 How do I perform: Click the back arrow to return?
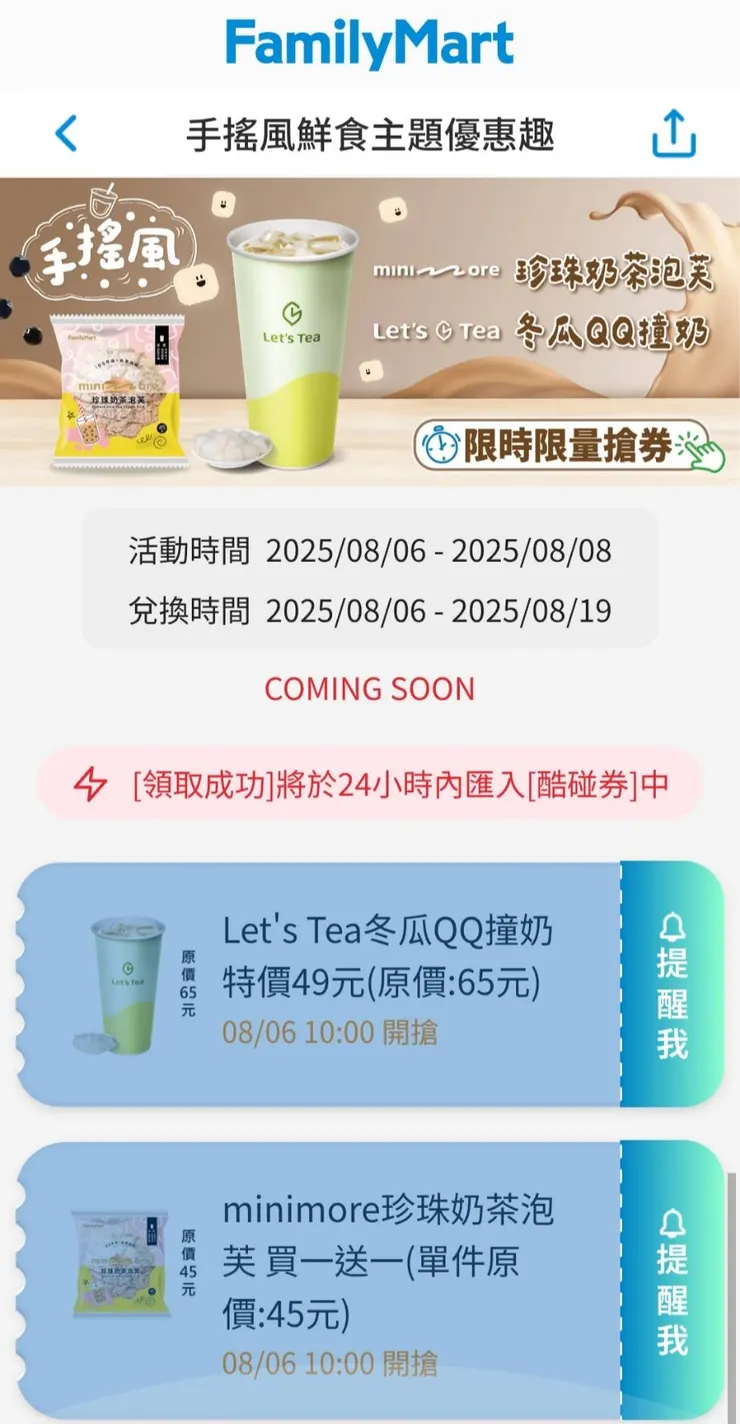click(64, 132)
